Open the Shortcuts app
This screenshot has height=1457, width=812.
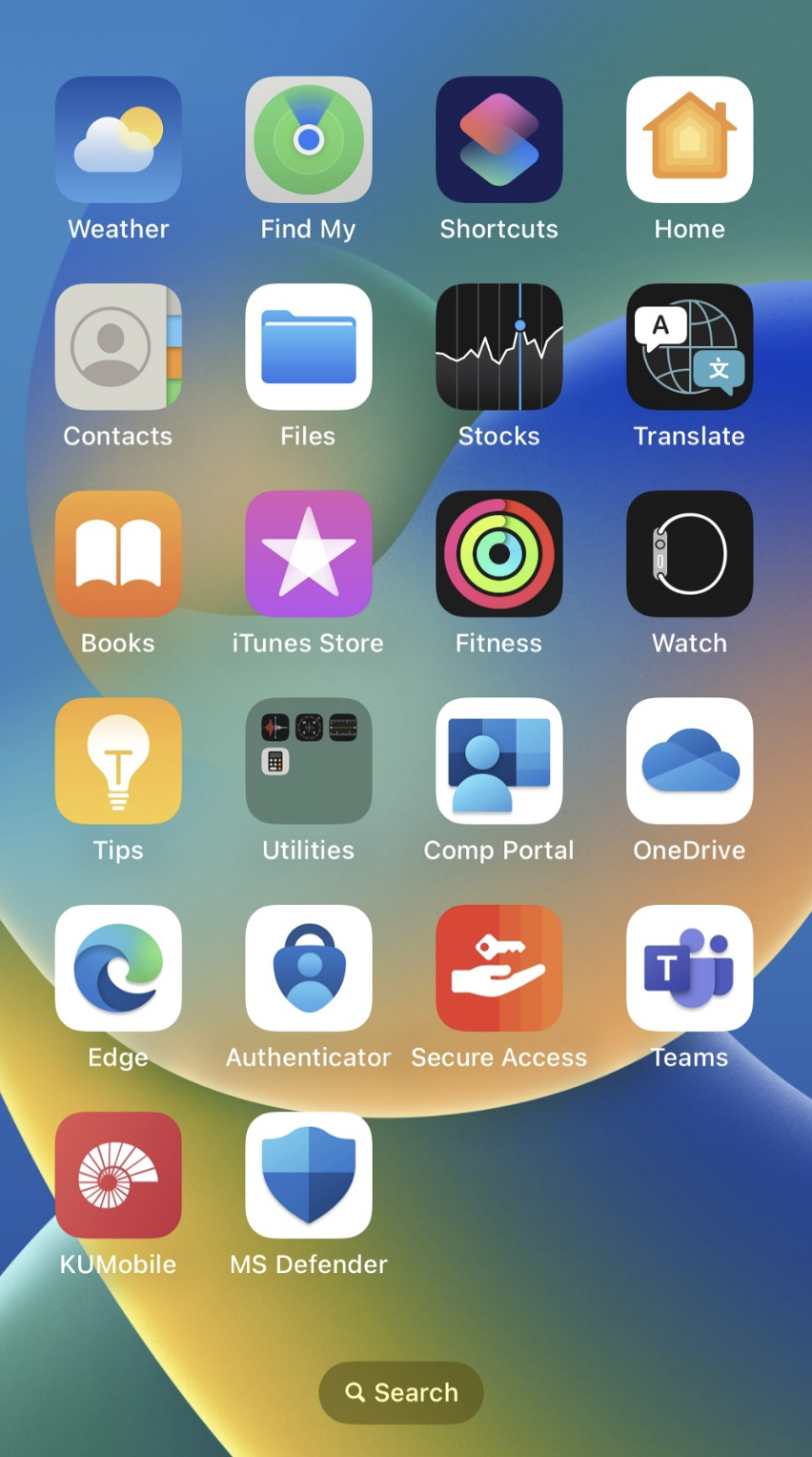click(x=499, y=139)
